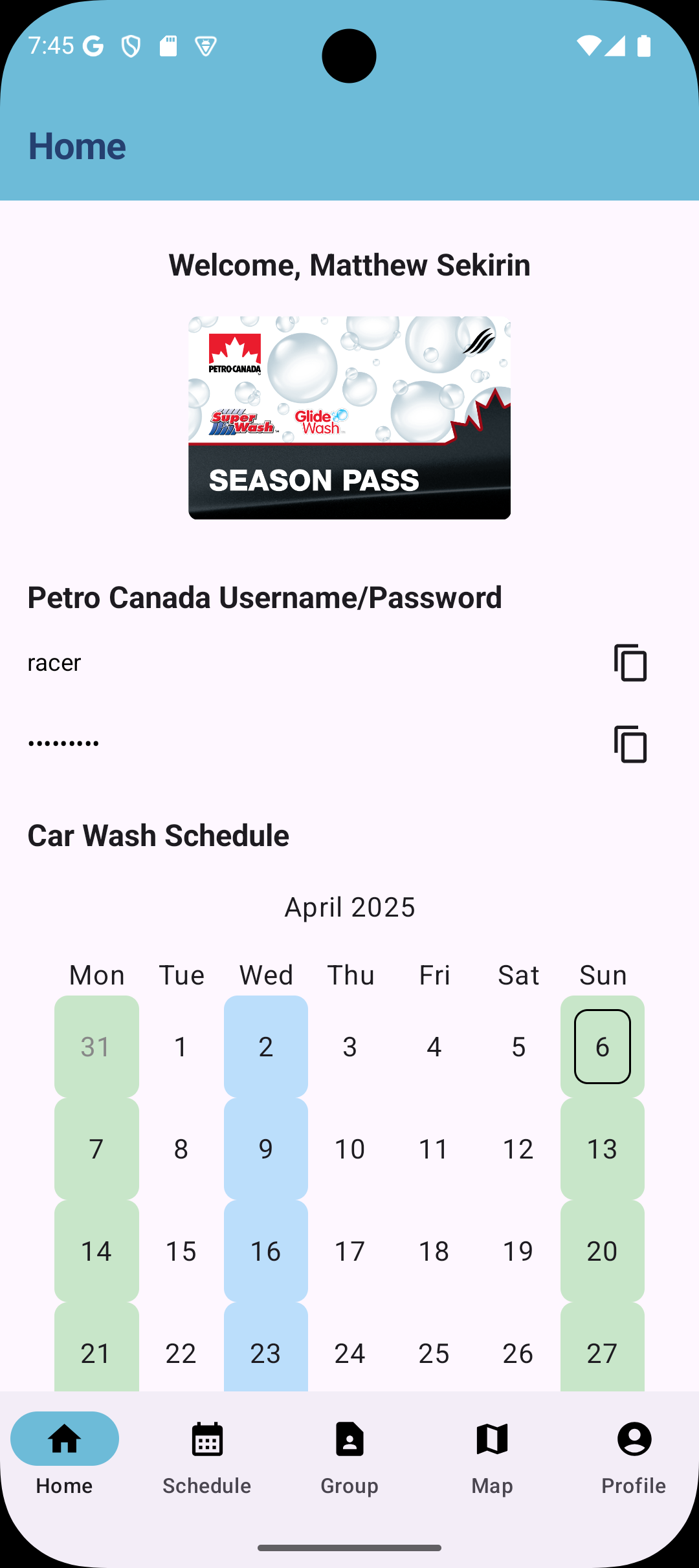Tap the "April 2025" month header

point(349,907)
